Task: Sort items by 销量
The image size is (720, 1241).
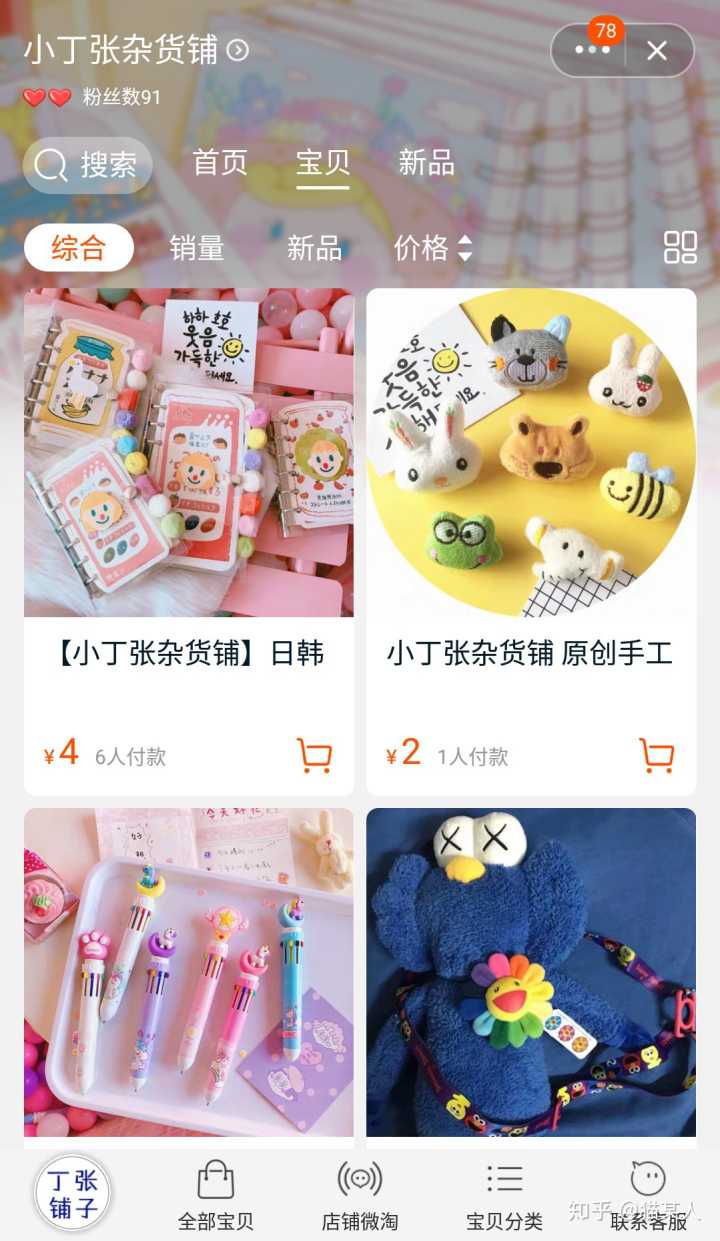Action: [197, 248]
